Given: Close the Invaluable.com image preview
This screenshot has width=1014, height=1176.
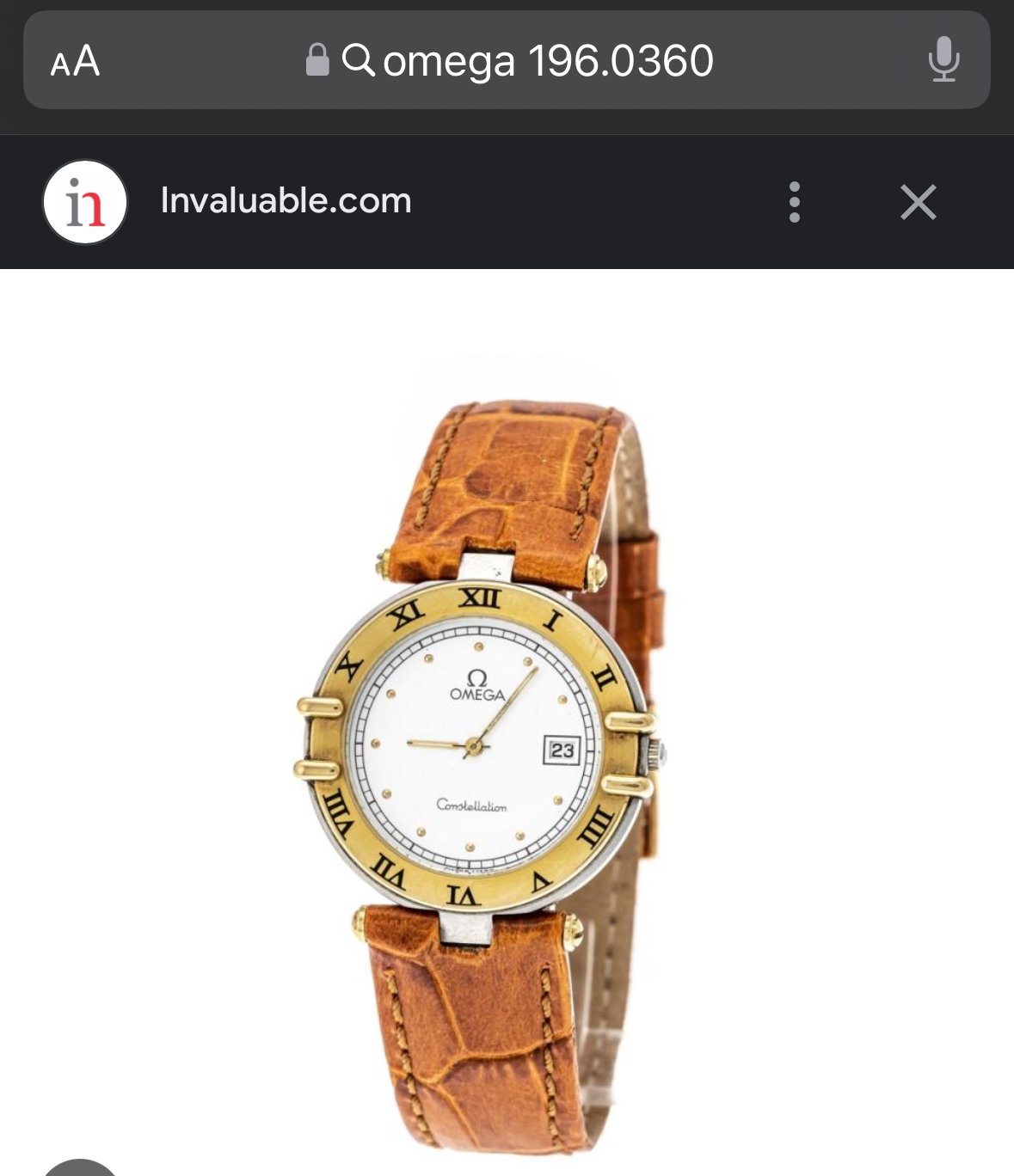Looking at the screenshot, I should point(918,202).
